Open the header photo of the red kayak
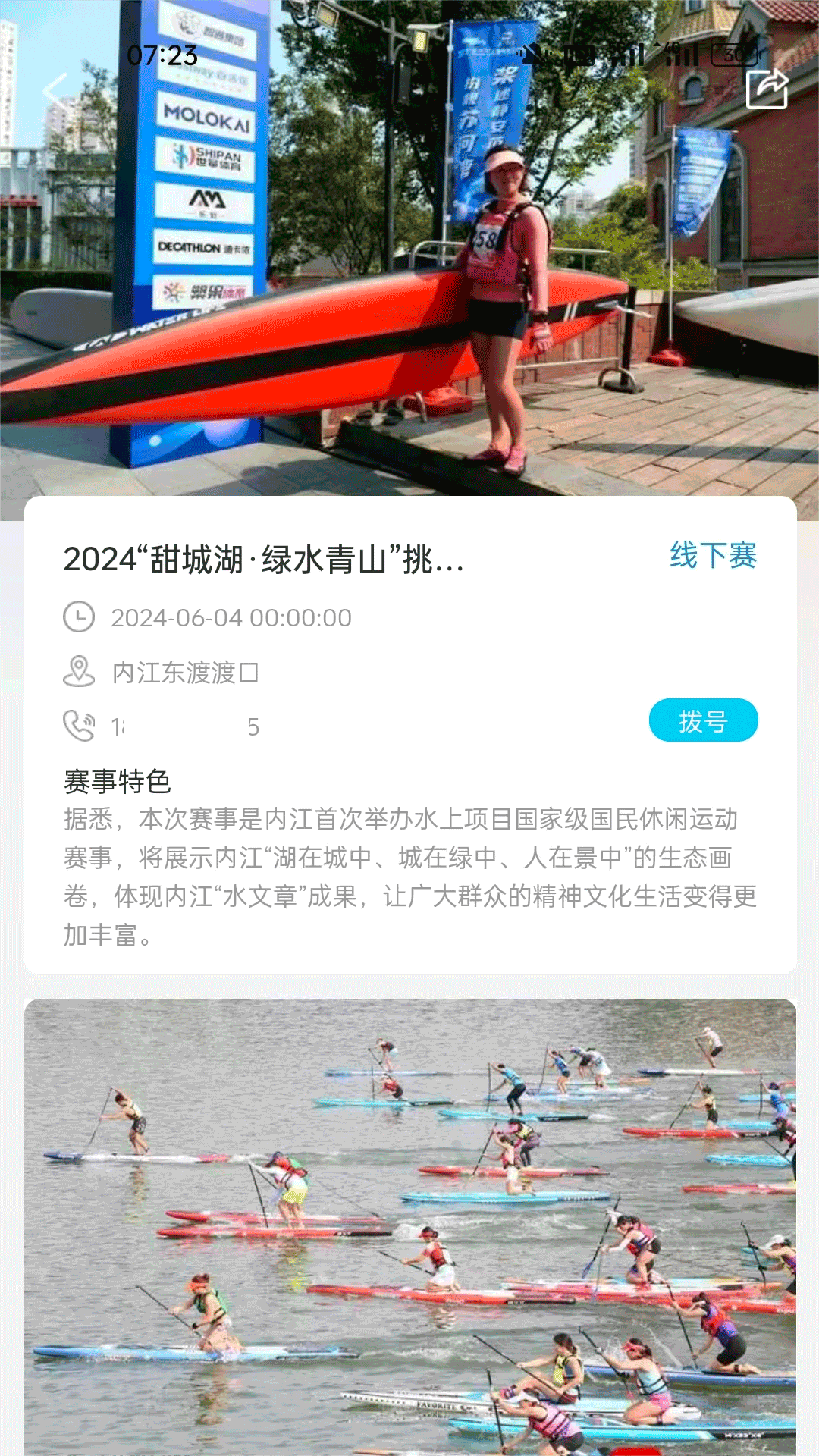This screenshot has width=819, height=1456. (x=409, y=250)
